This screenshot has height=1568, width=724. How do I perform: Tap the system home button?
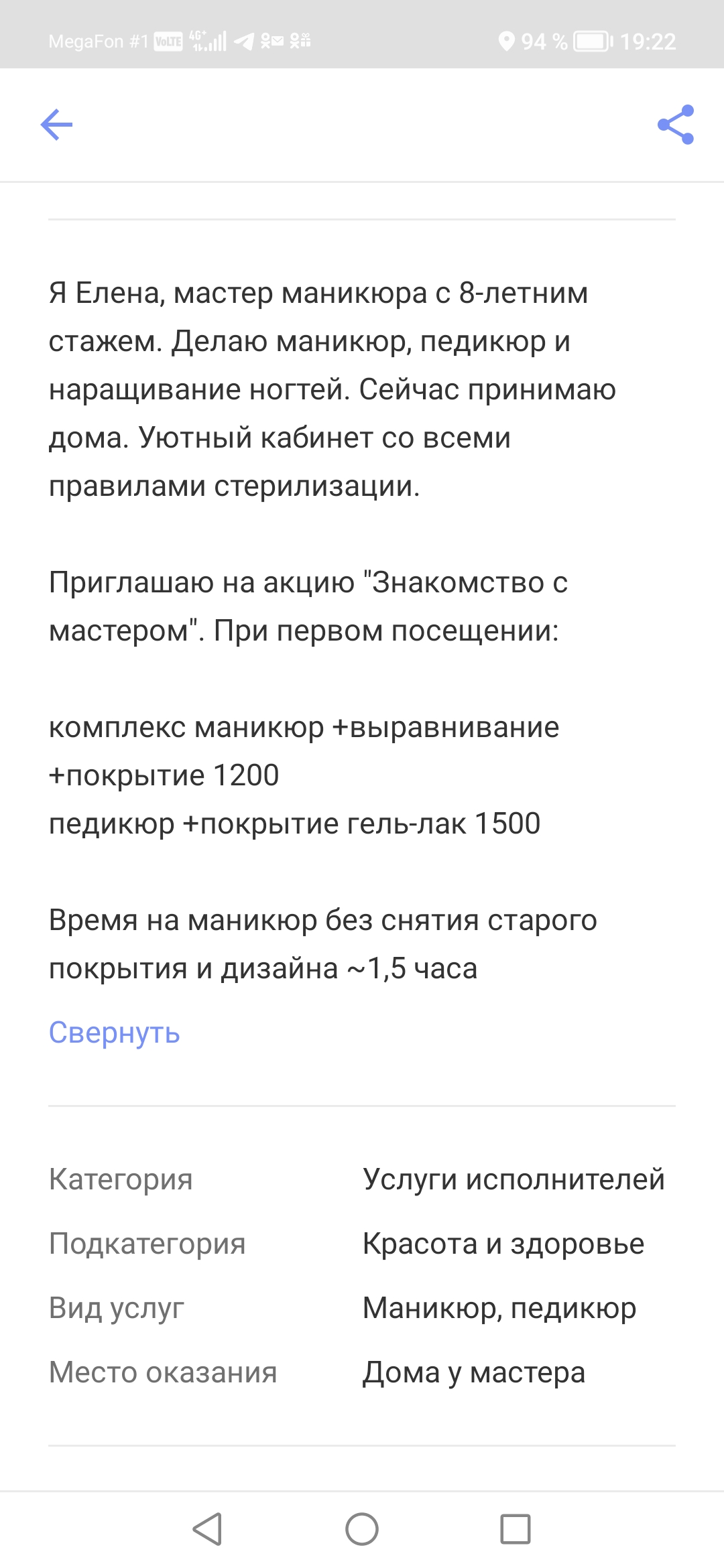point(362,1529)
